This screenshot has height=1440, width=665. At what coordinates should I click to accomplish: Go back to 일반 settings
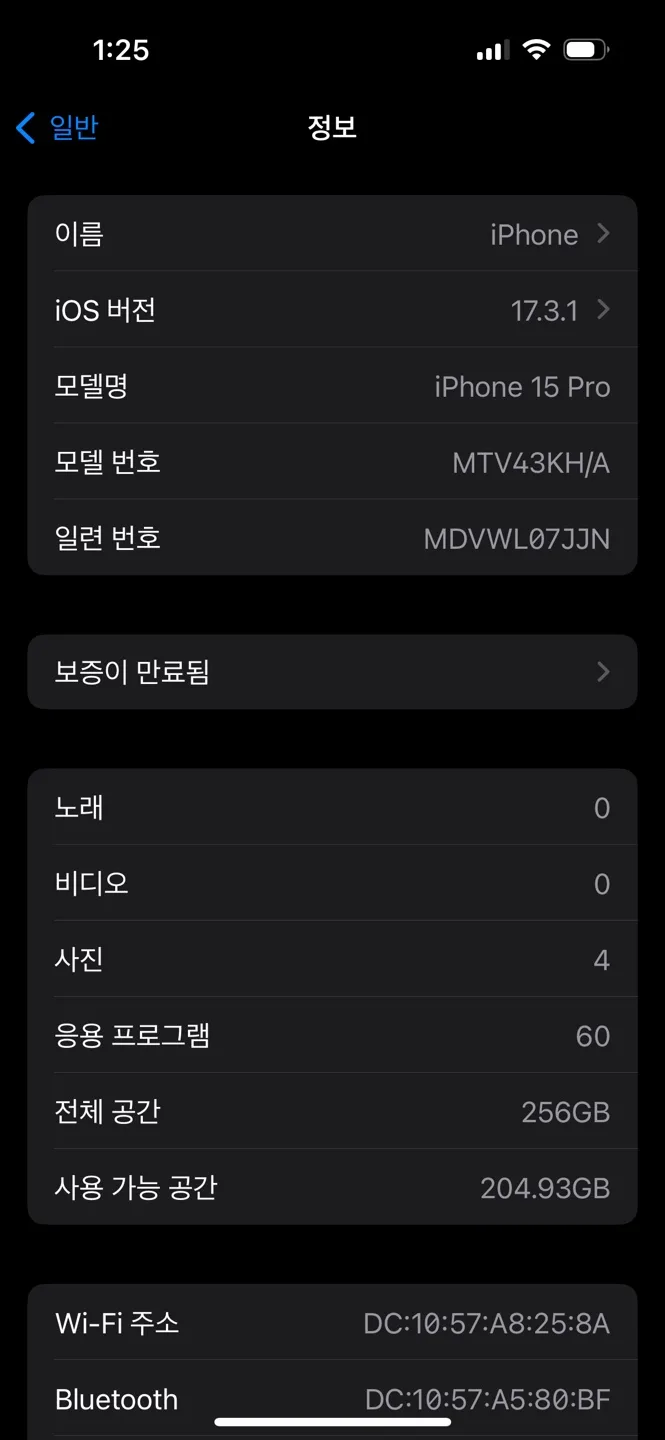point(58,128)
